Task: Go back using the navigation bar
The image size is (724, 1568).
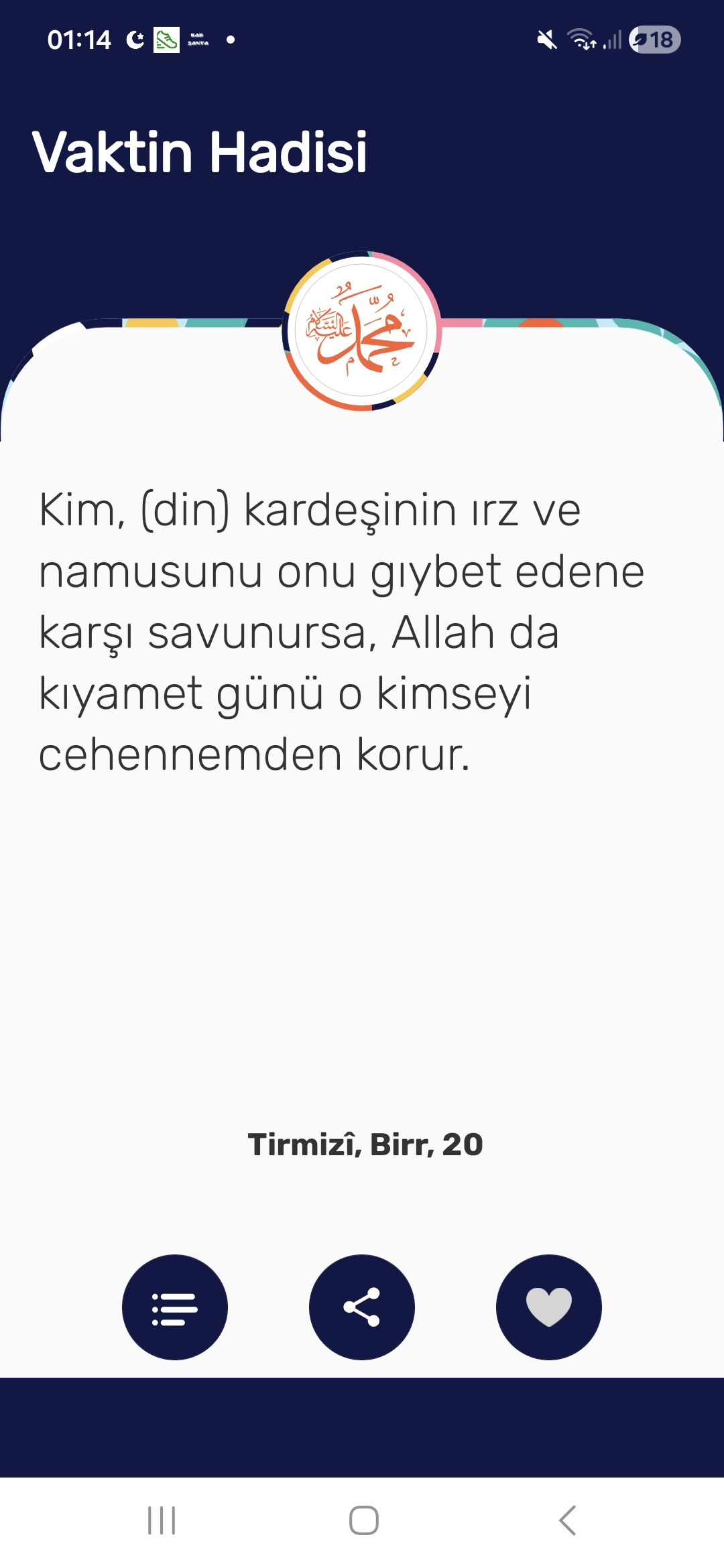Action: click(567, 1520)
